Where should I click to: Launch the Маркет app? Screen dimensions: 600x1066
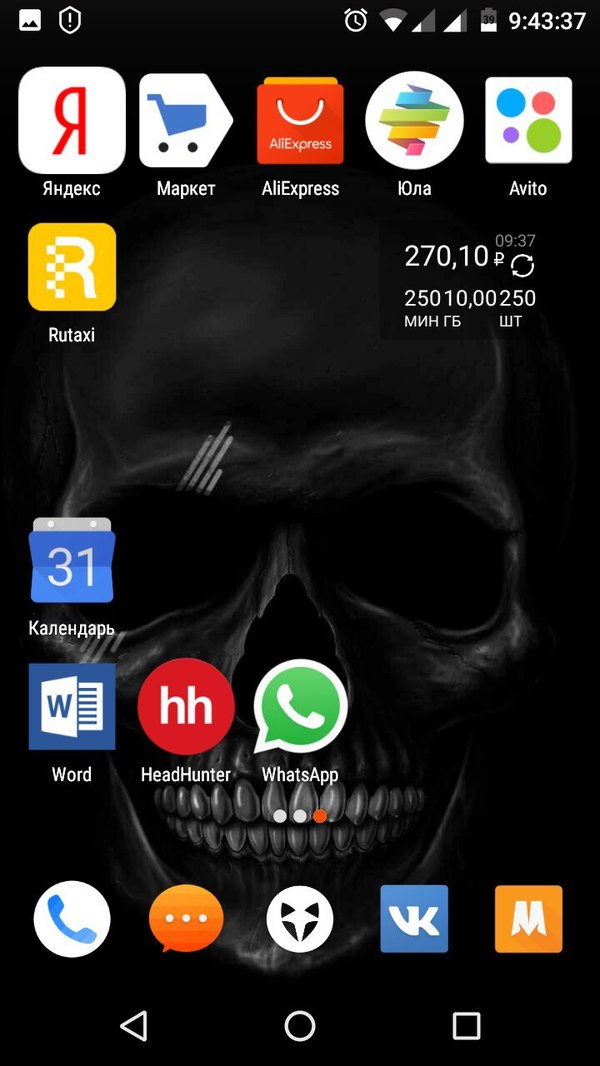[185, 120]
